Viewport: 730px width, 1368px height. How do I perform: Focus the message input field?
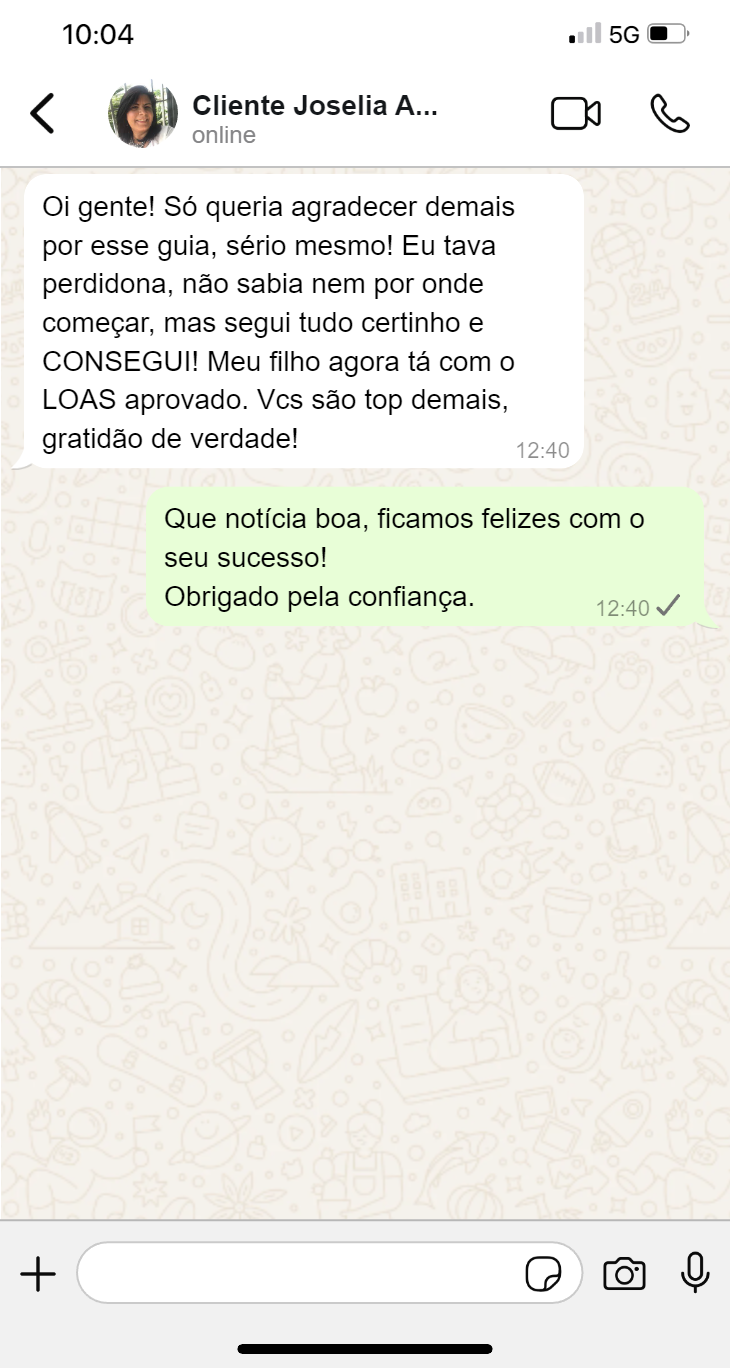[300, 1274]
